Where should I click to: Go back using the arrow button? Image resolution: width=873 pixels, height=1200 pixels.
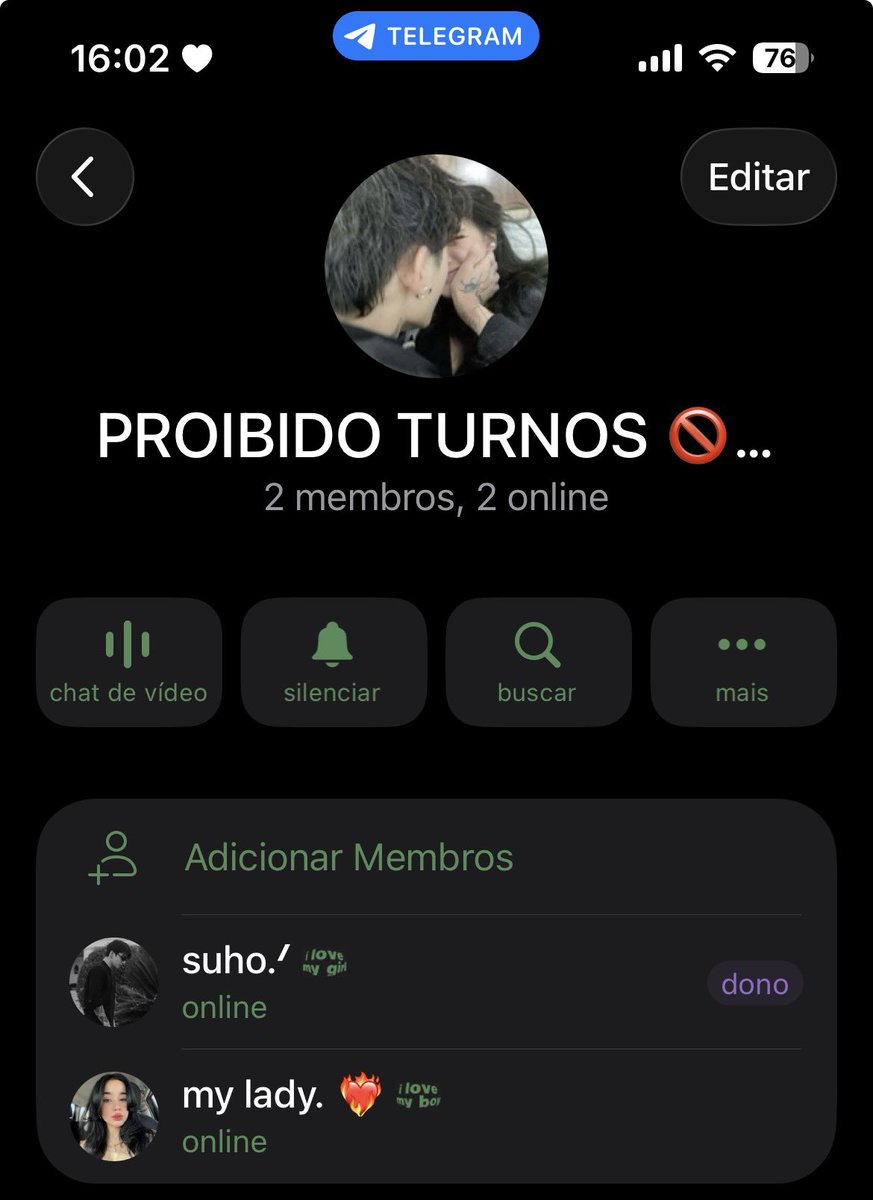click(x=85, y=178)
